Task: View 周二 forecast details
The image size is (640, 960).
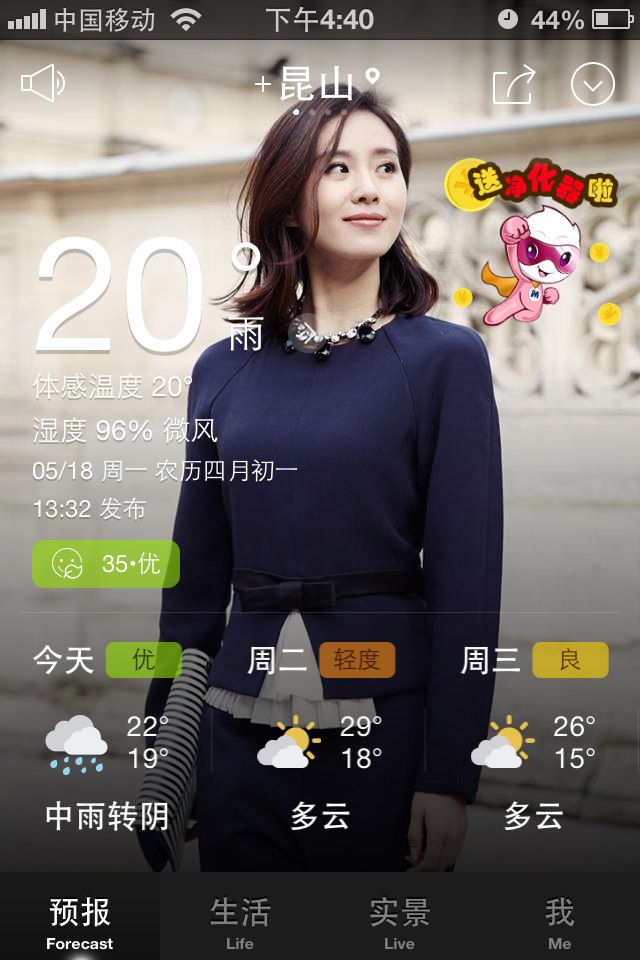Action: (x=320, y=740)
